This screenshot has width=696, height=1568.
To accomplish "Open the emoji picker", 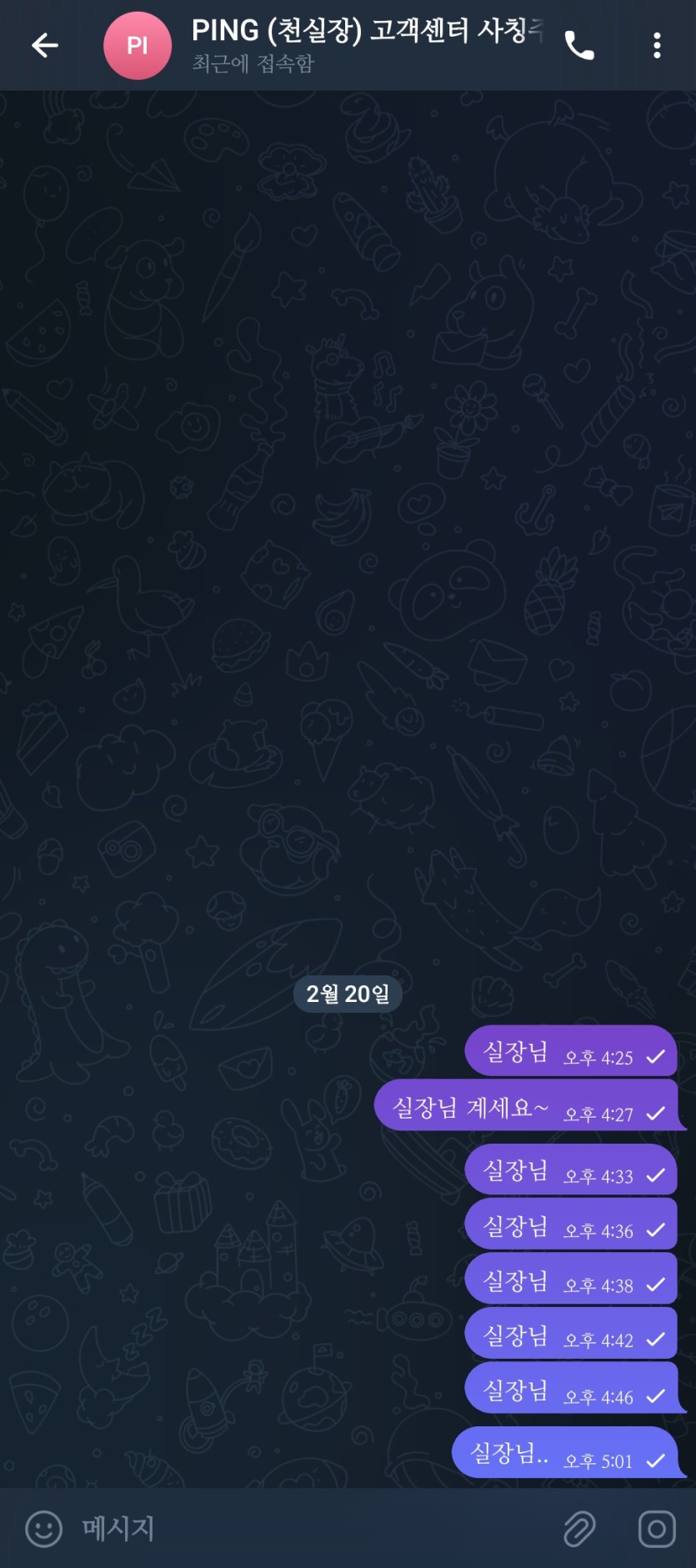I will tap(43, 1529).
